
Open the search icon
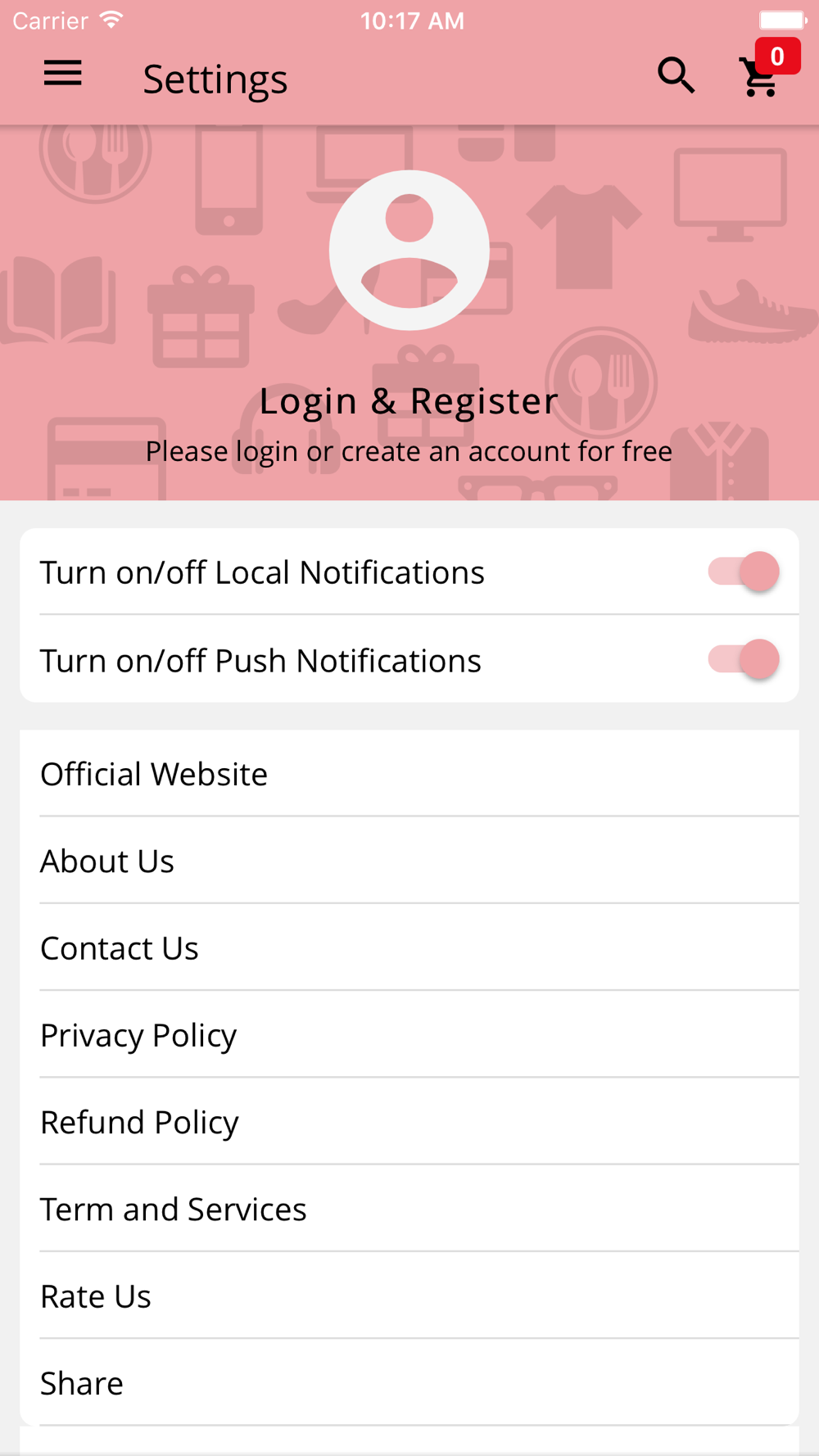click(676, 76)
